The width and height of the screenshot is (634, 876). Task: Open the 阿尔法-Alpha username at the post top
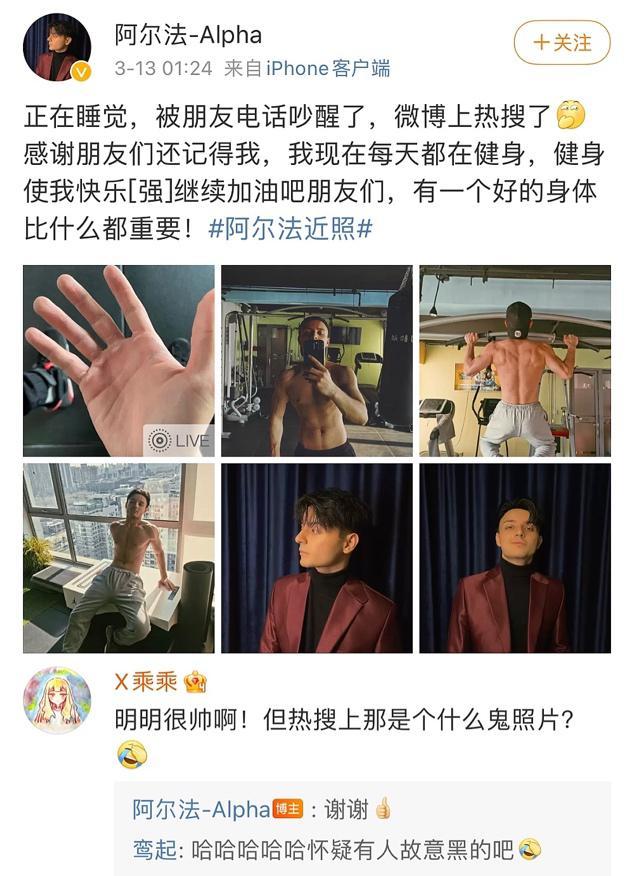188,35
